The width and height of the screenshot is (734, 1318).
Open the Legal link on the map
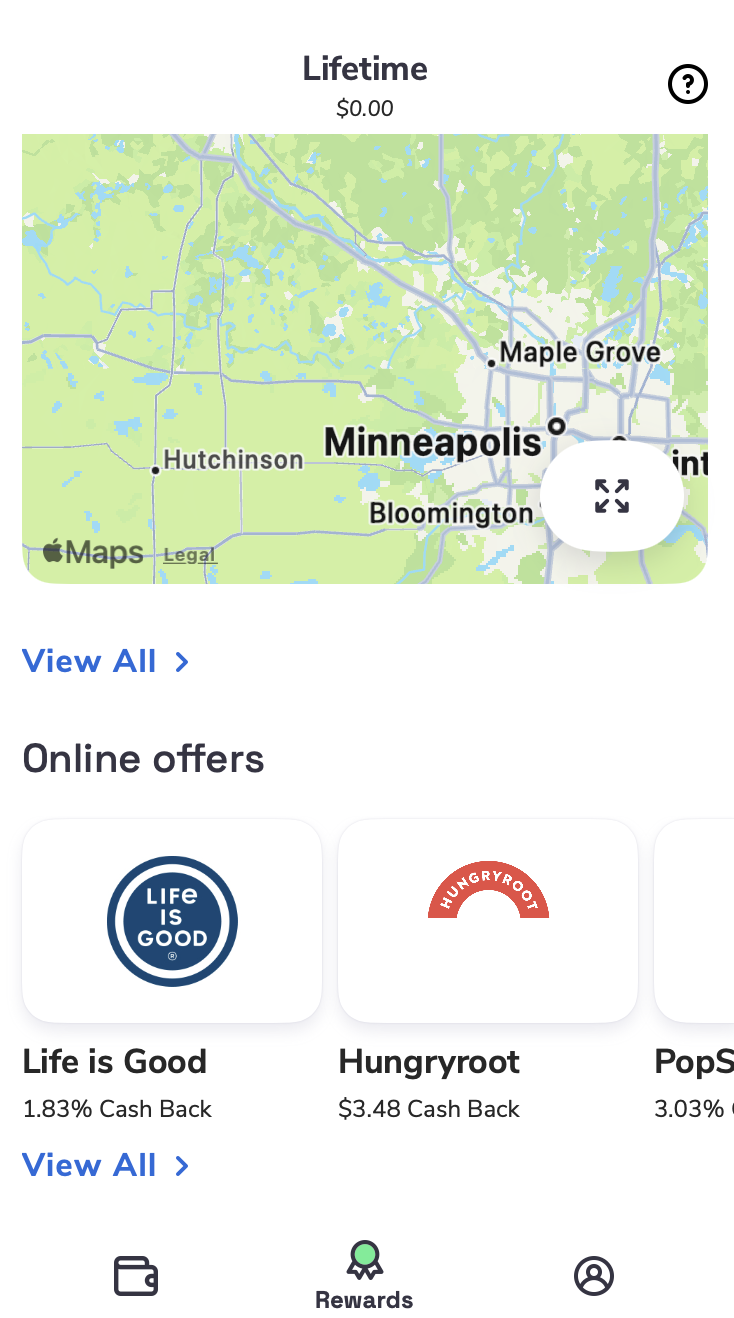(x=189, y=555)
